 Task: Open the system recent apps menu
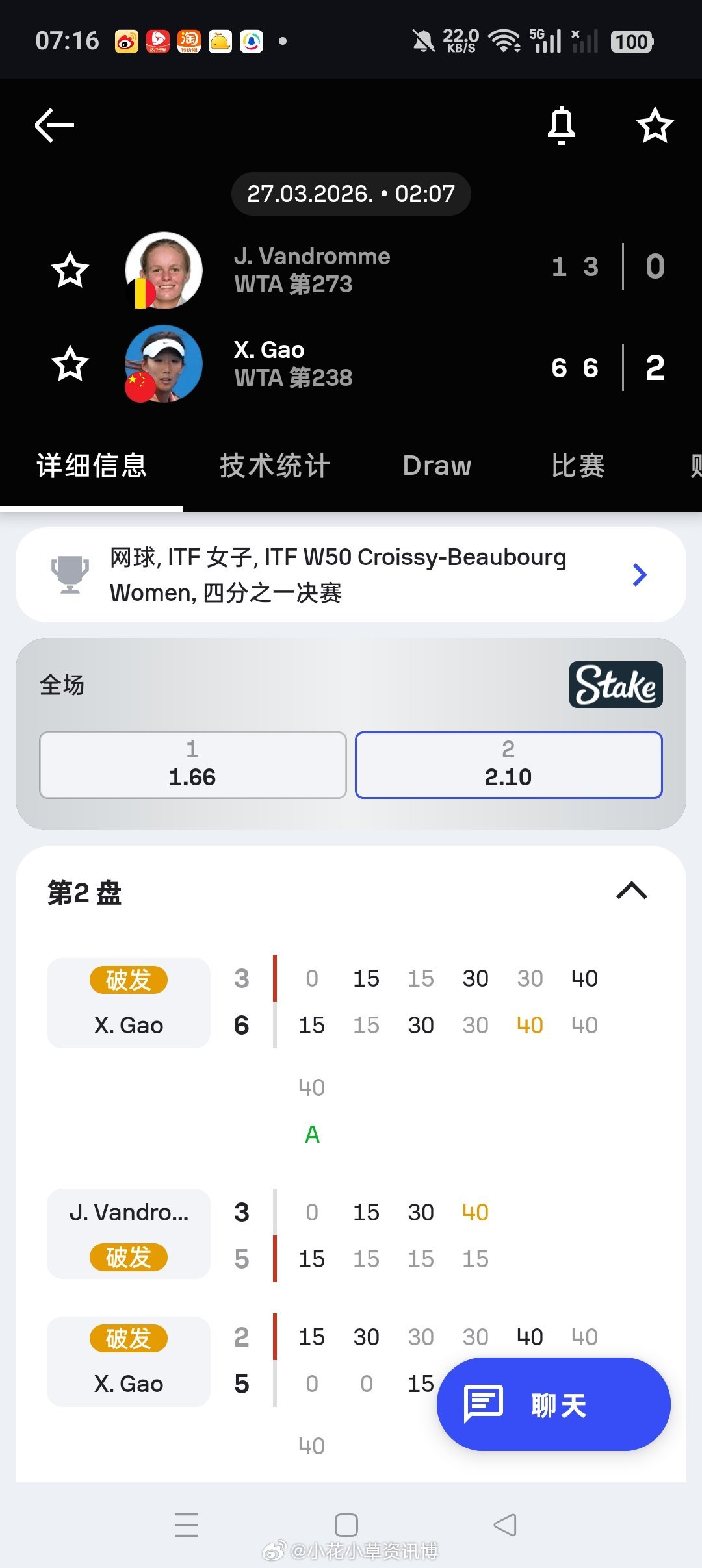click(x=187, y=1524)
